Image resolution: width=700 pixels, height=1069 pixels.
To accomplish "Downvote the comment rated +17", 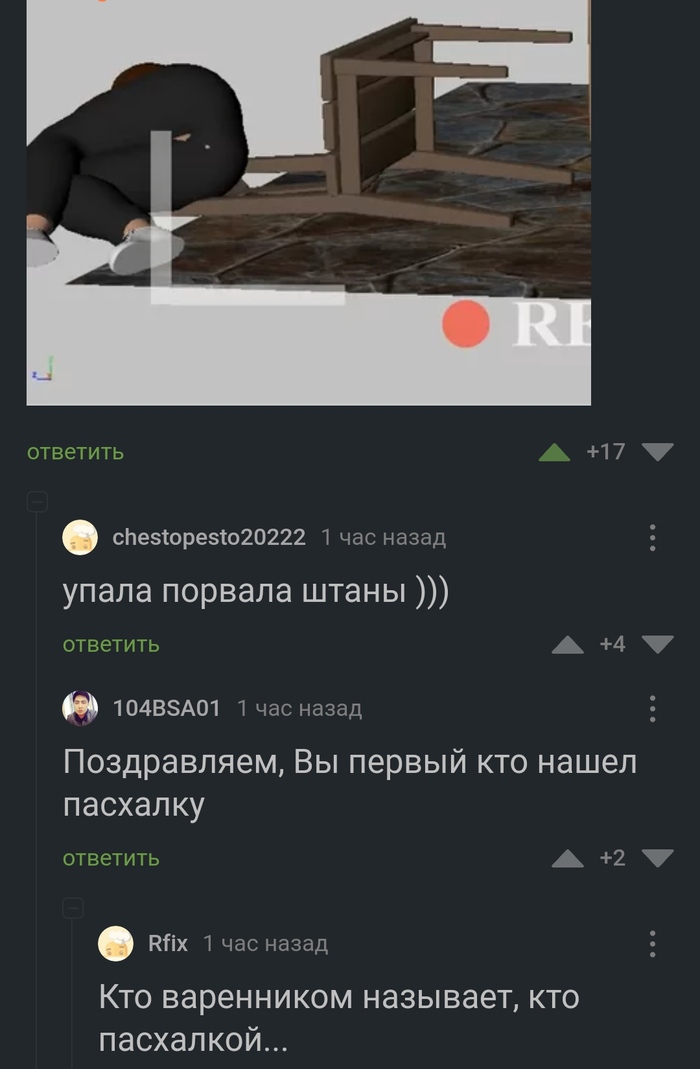I will point(657,452).
